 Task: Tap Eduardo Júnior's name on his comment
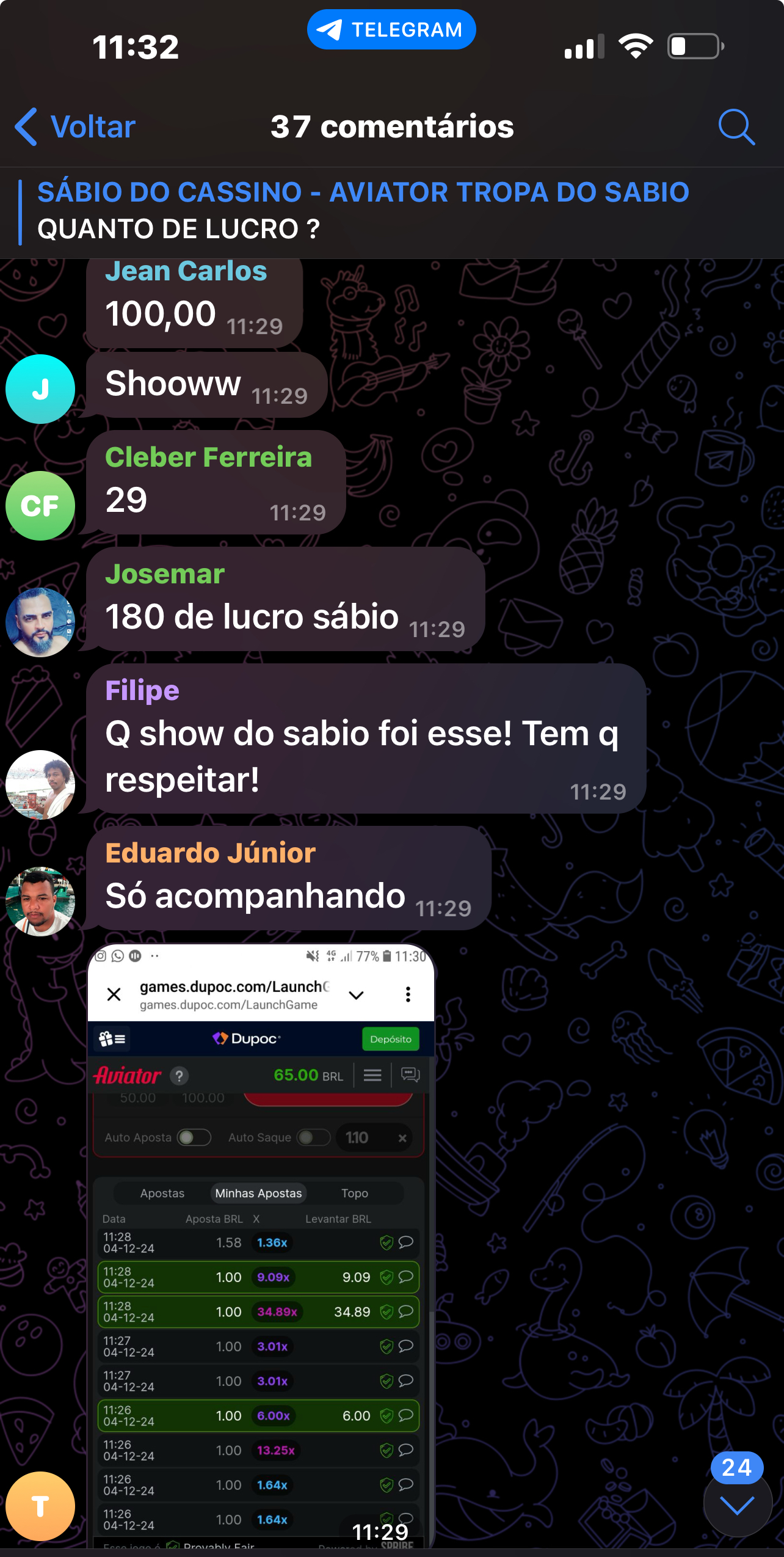point(210,853)
